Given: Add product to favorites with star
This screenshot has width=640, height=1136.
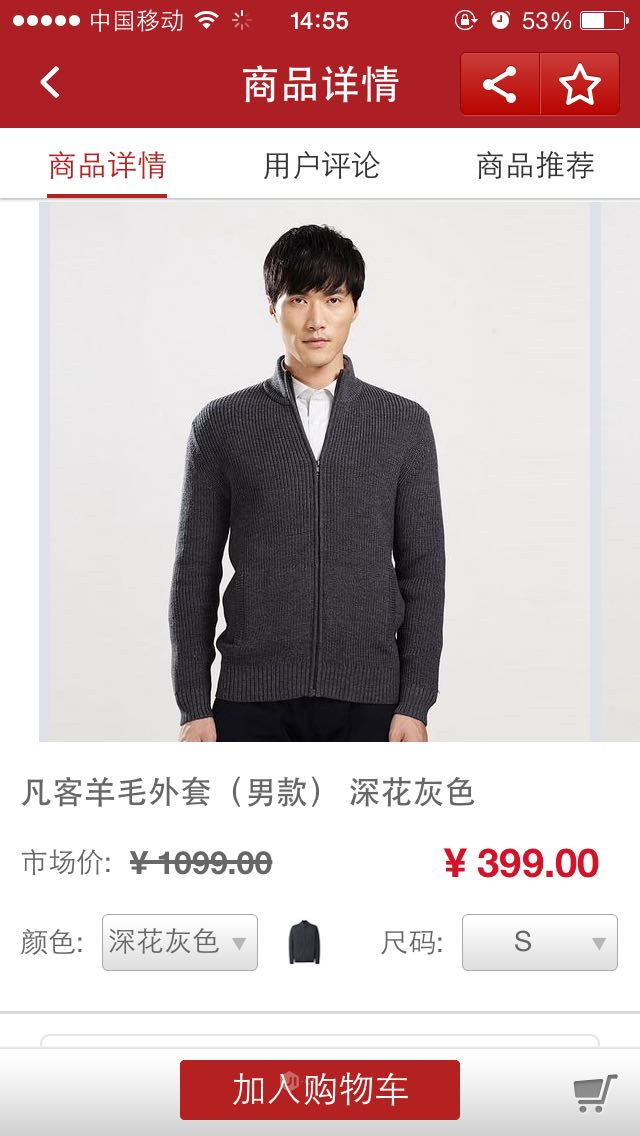Looking at the screenshot, I should click(x=580, y=85).
